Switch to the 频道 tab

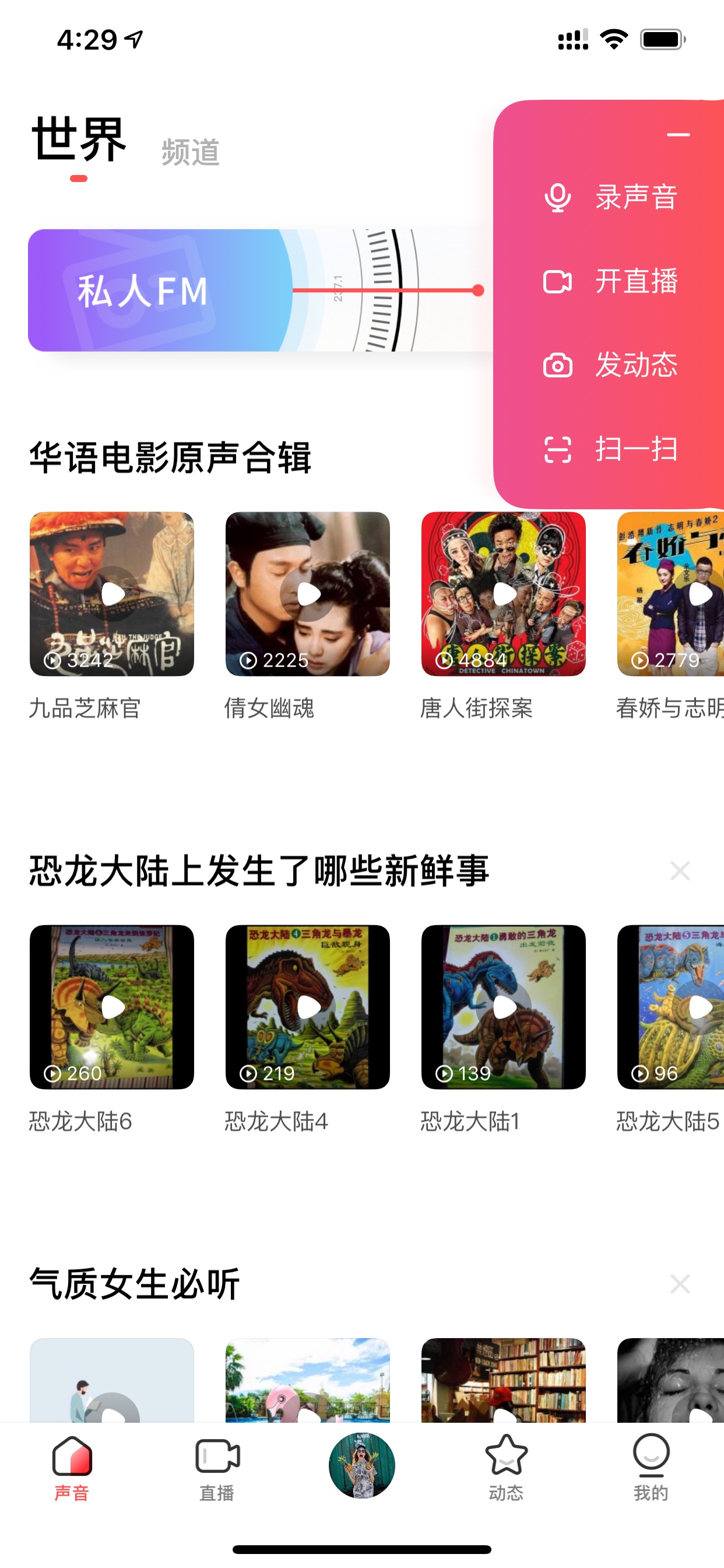pos(191,152)
